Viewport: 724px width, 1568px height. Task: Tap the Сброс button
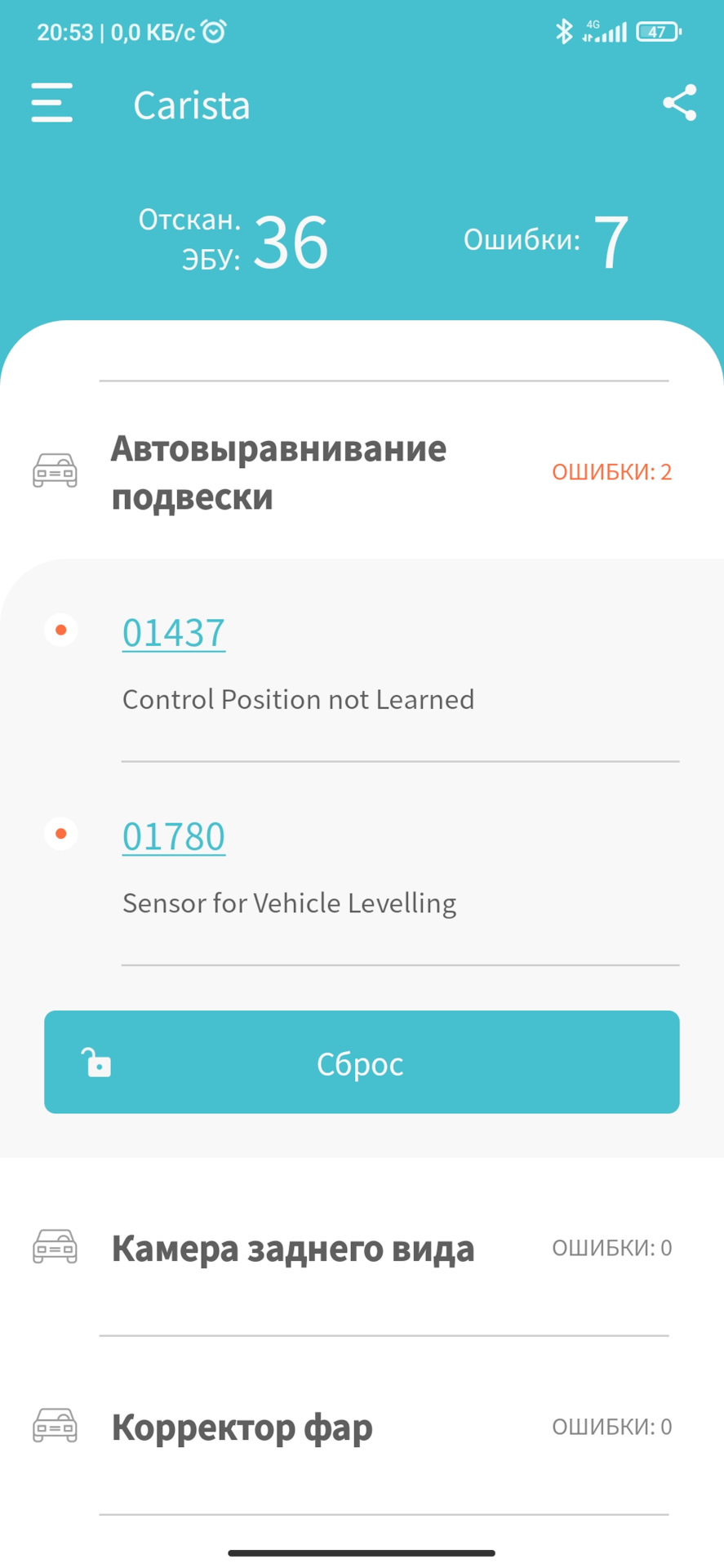362,1062
